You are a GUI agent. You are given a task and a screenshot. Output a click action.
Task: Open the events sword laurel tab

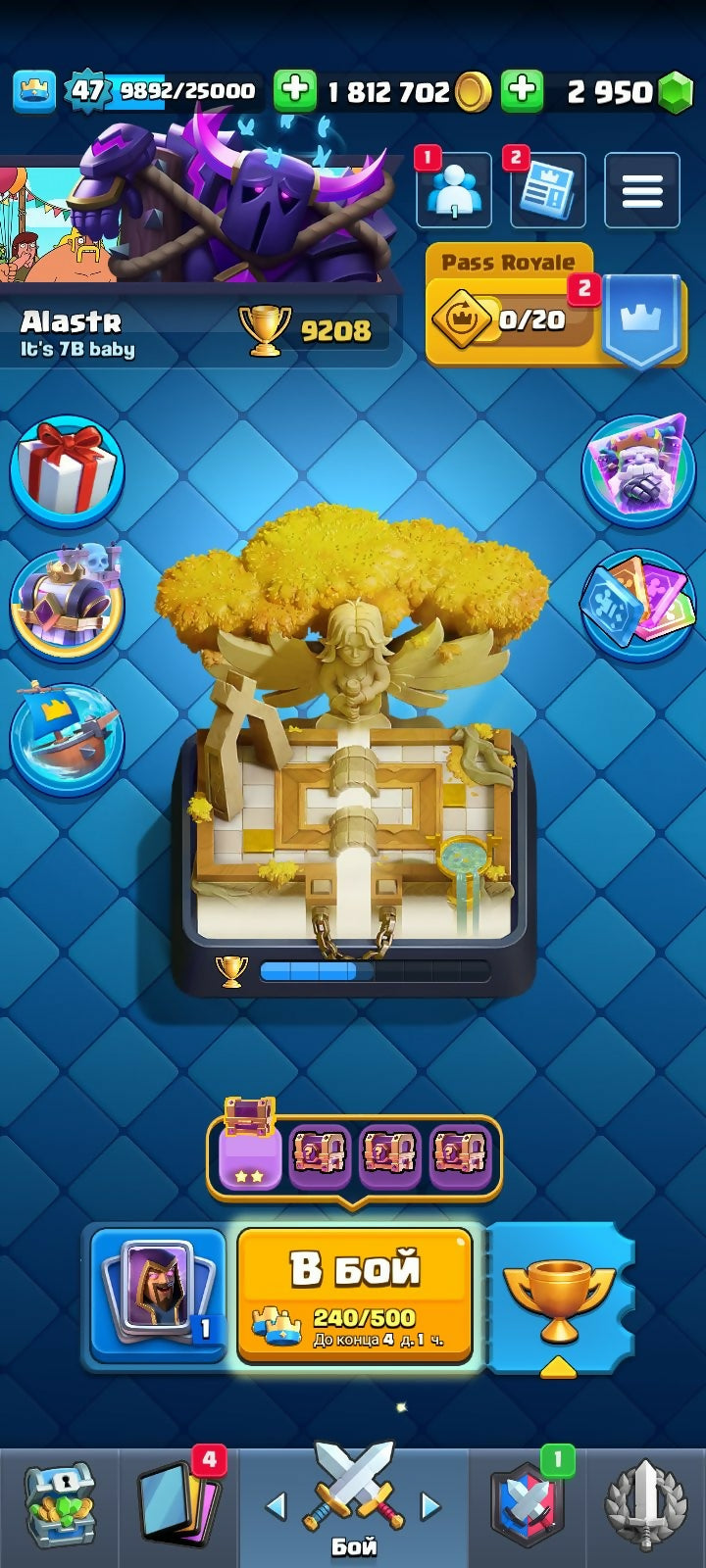pos(644,1506)
